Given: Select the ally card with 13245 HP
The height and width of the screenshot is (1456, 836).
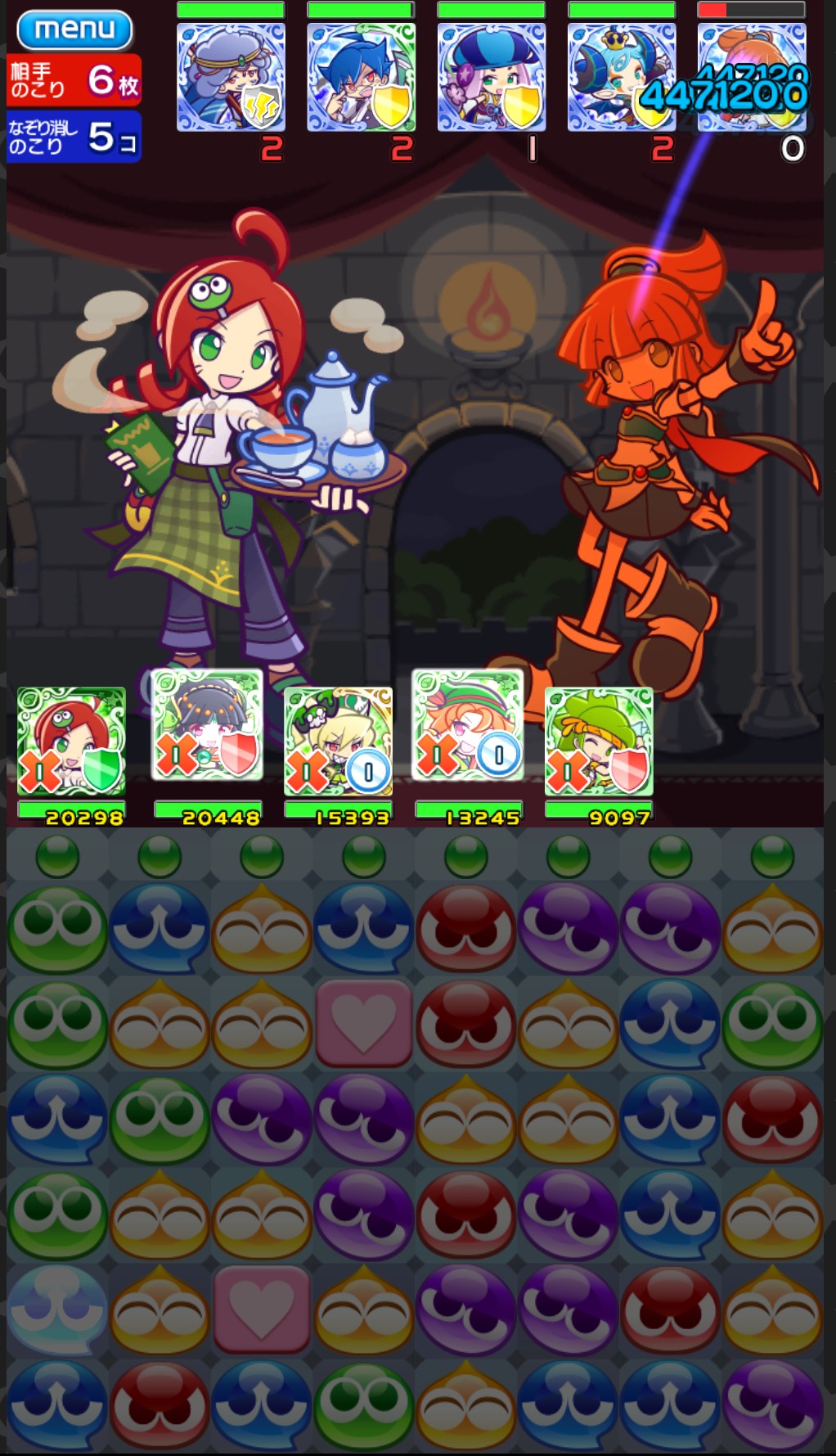Looking at the screenshot, I should 467,725.
